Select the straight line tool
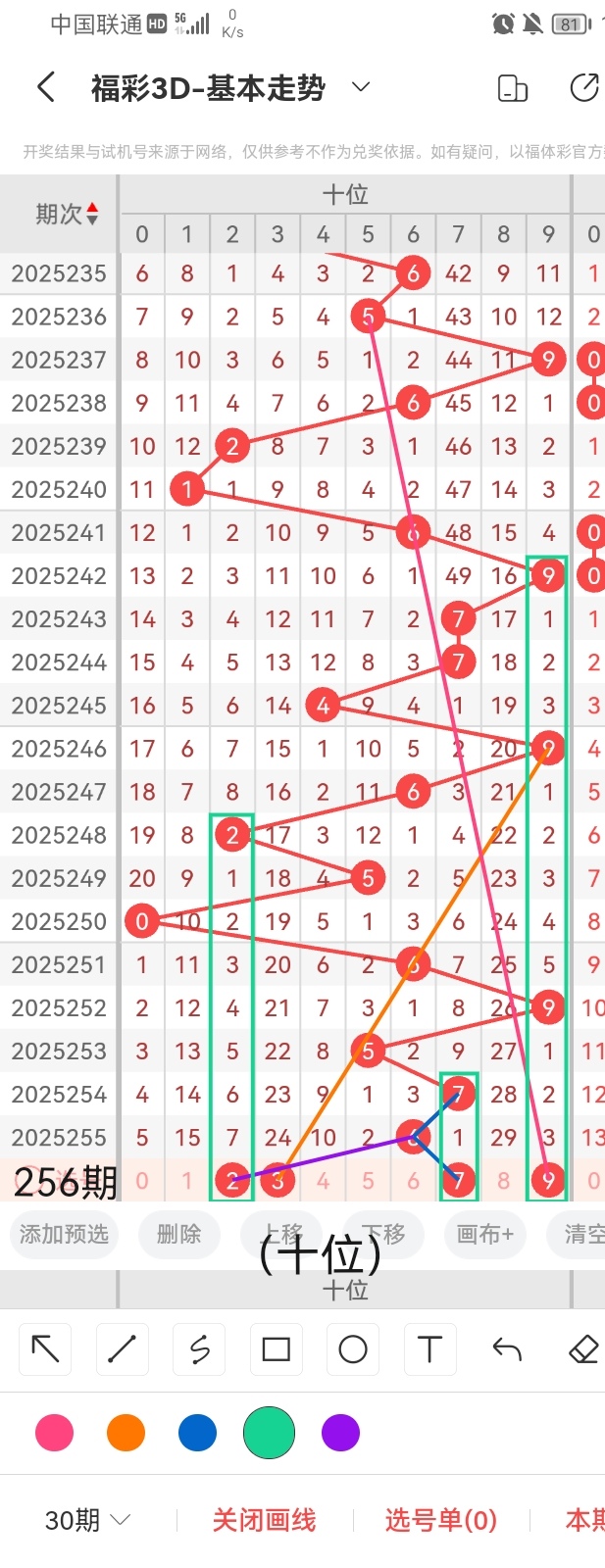 coord(122,1349)
